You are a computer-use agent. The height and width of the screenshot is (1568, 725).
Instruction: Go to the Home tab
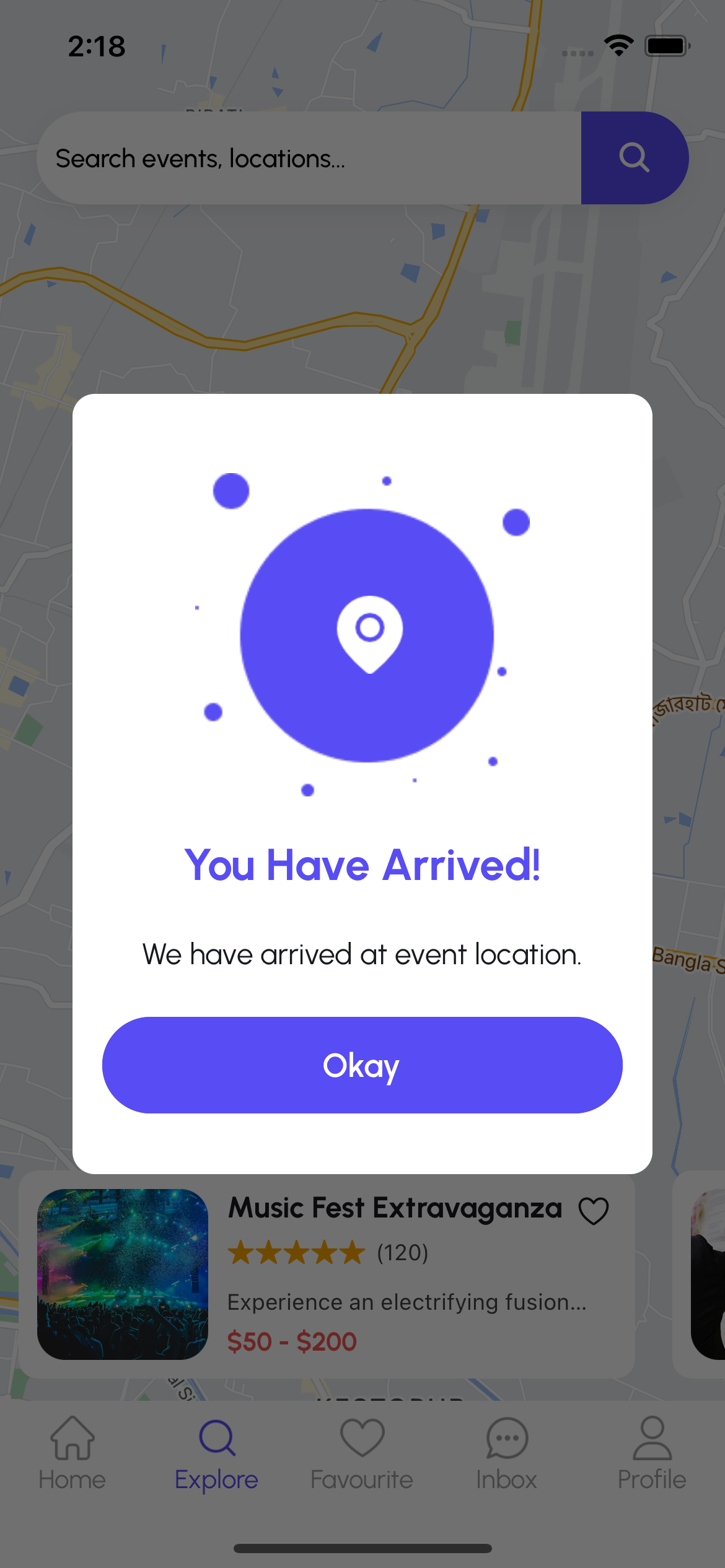coord(72,1453)
